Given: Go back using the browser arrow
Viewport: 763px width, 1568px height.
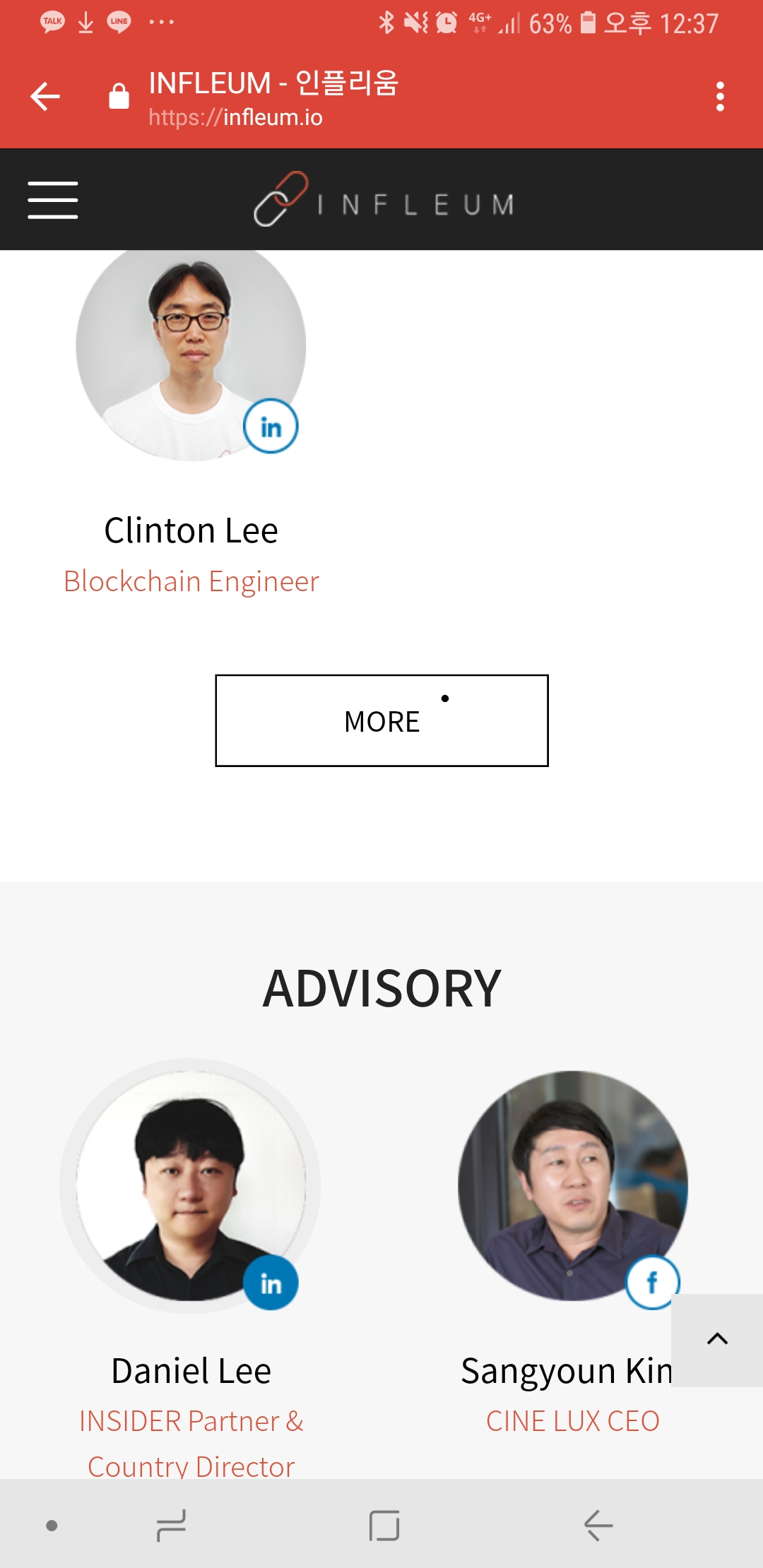Looking at the screenshot, I should coord(45,97).
